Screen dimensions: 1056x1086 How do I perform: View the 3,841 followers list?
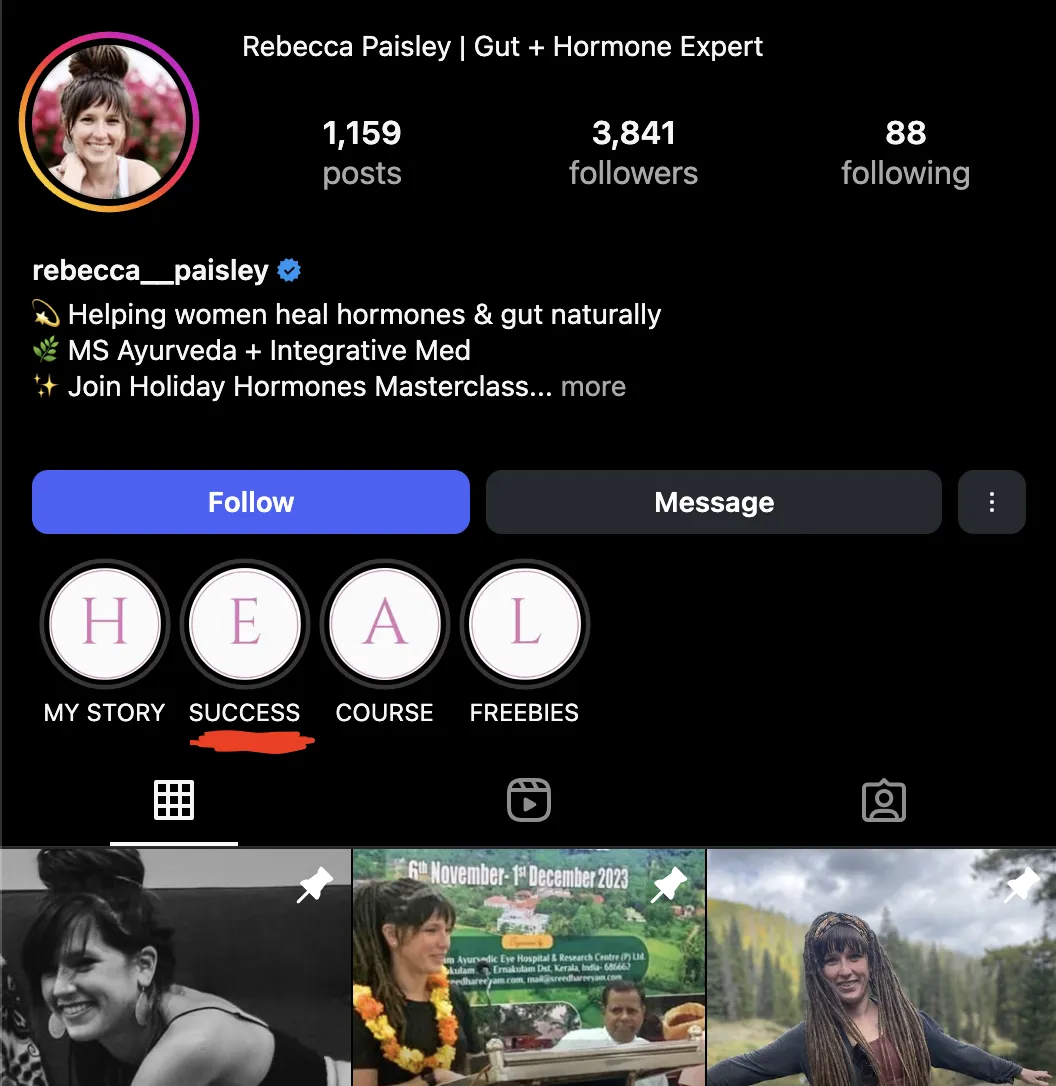click(633, 153)
